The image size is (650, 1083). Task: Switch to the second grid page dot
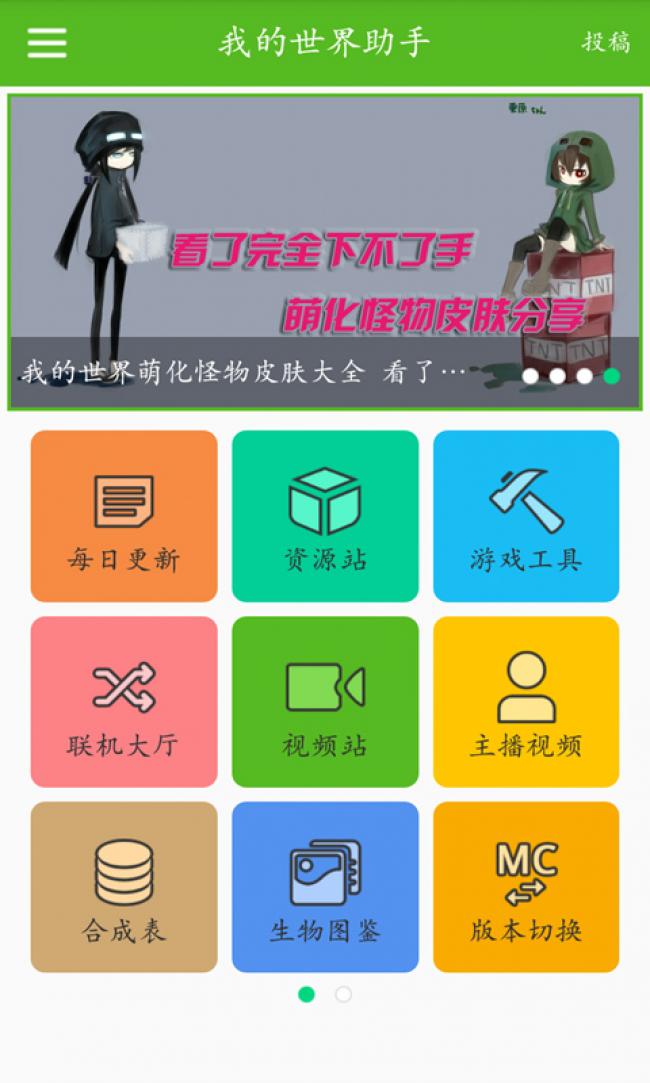(343, 994)
